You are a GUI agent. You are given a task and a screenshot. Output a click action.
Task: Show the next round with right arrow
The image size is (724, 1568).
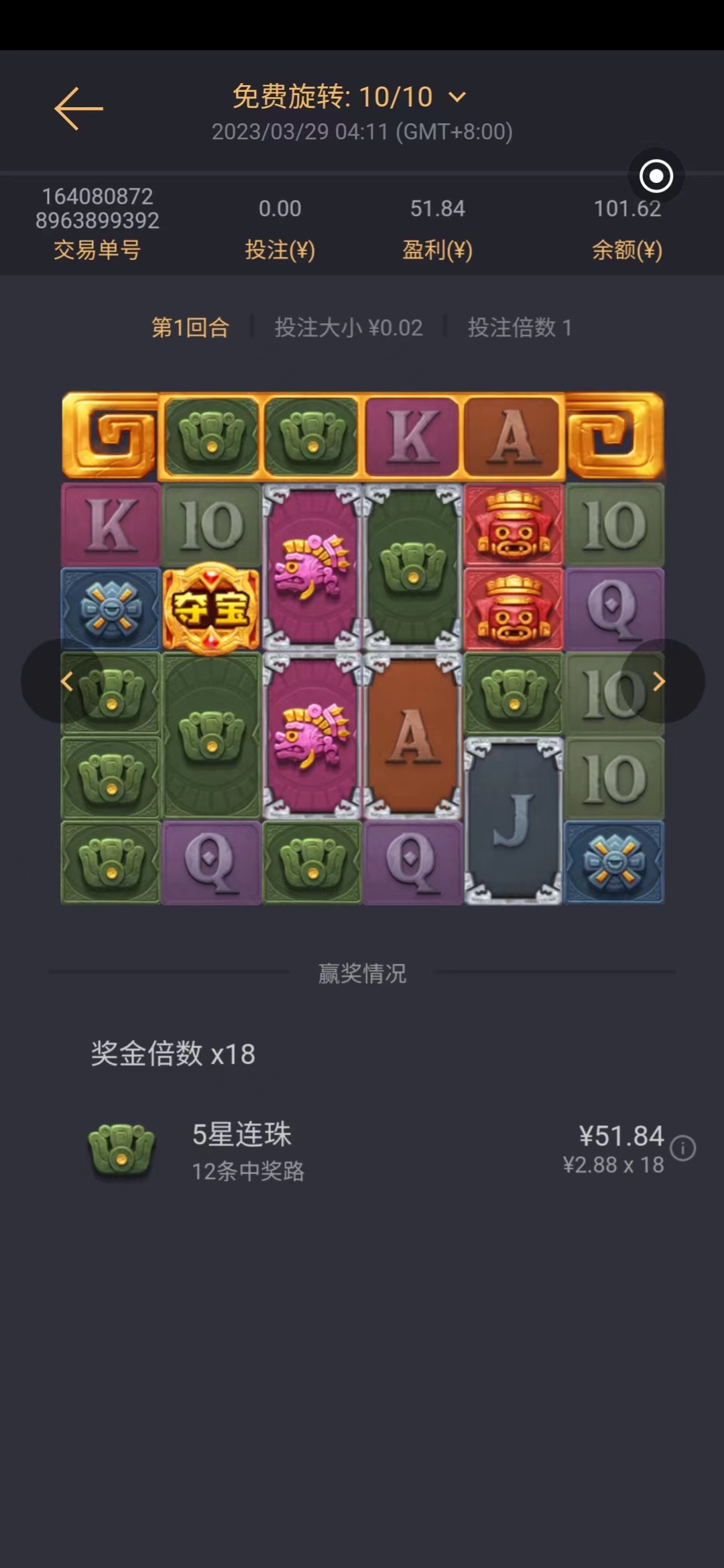[x=660, y=681]
